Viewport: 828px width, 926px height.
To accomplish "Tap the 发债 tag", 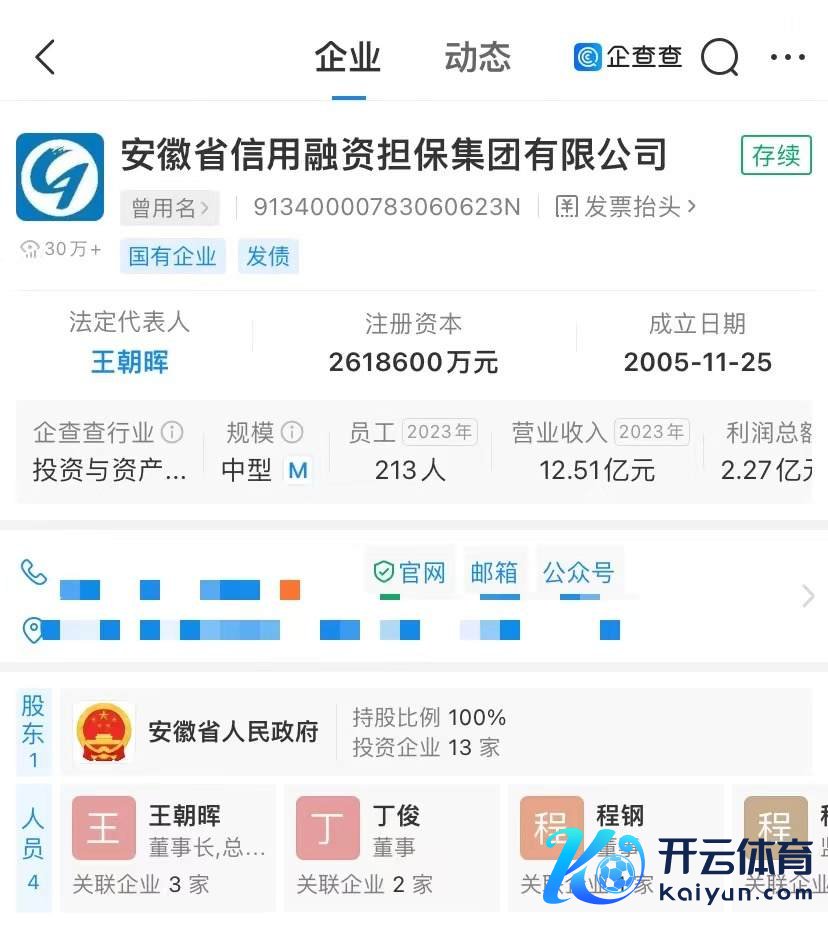I will [x=268, y=256].
